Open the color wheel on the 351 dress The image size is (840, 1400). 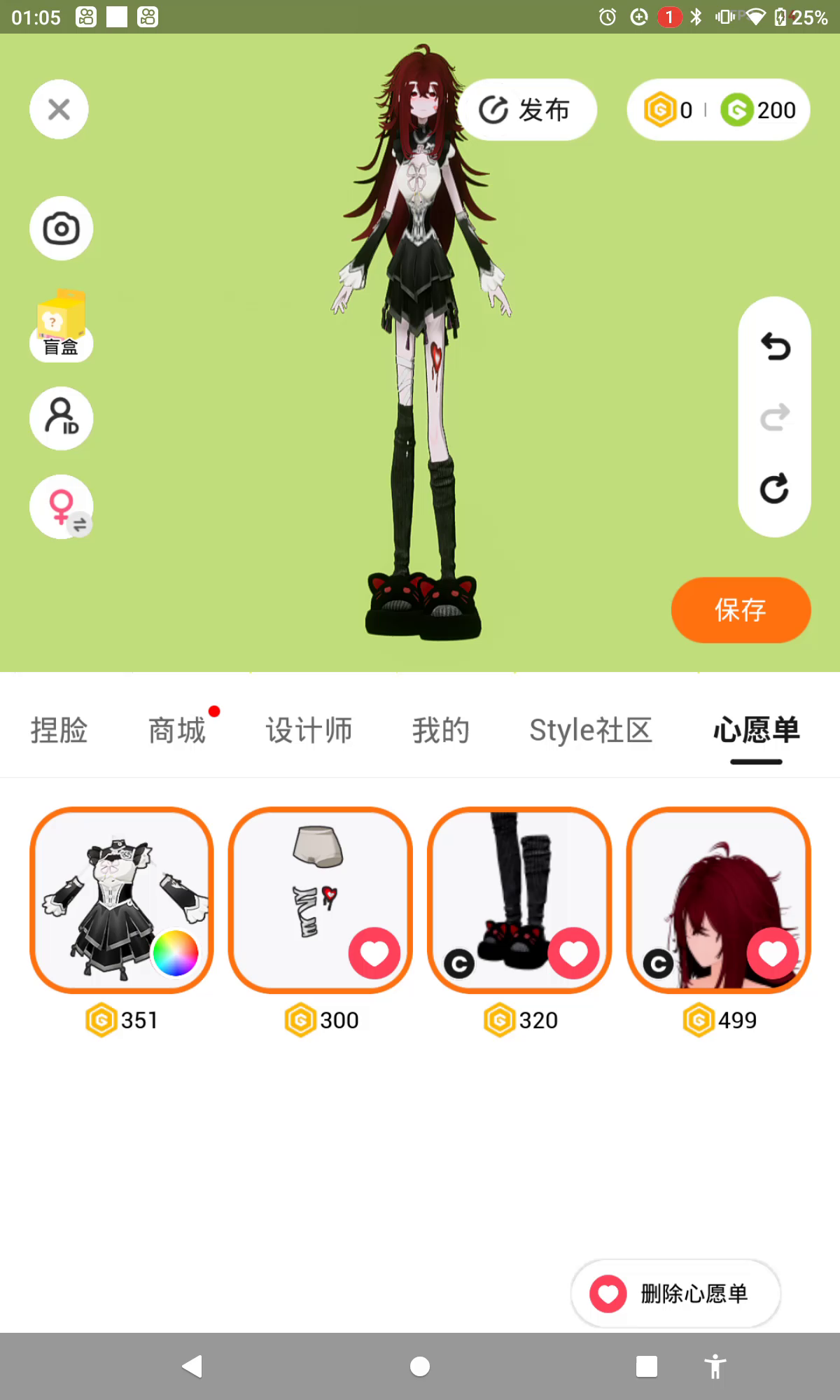point(175,953)
